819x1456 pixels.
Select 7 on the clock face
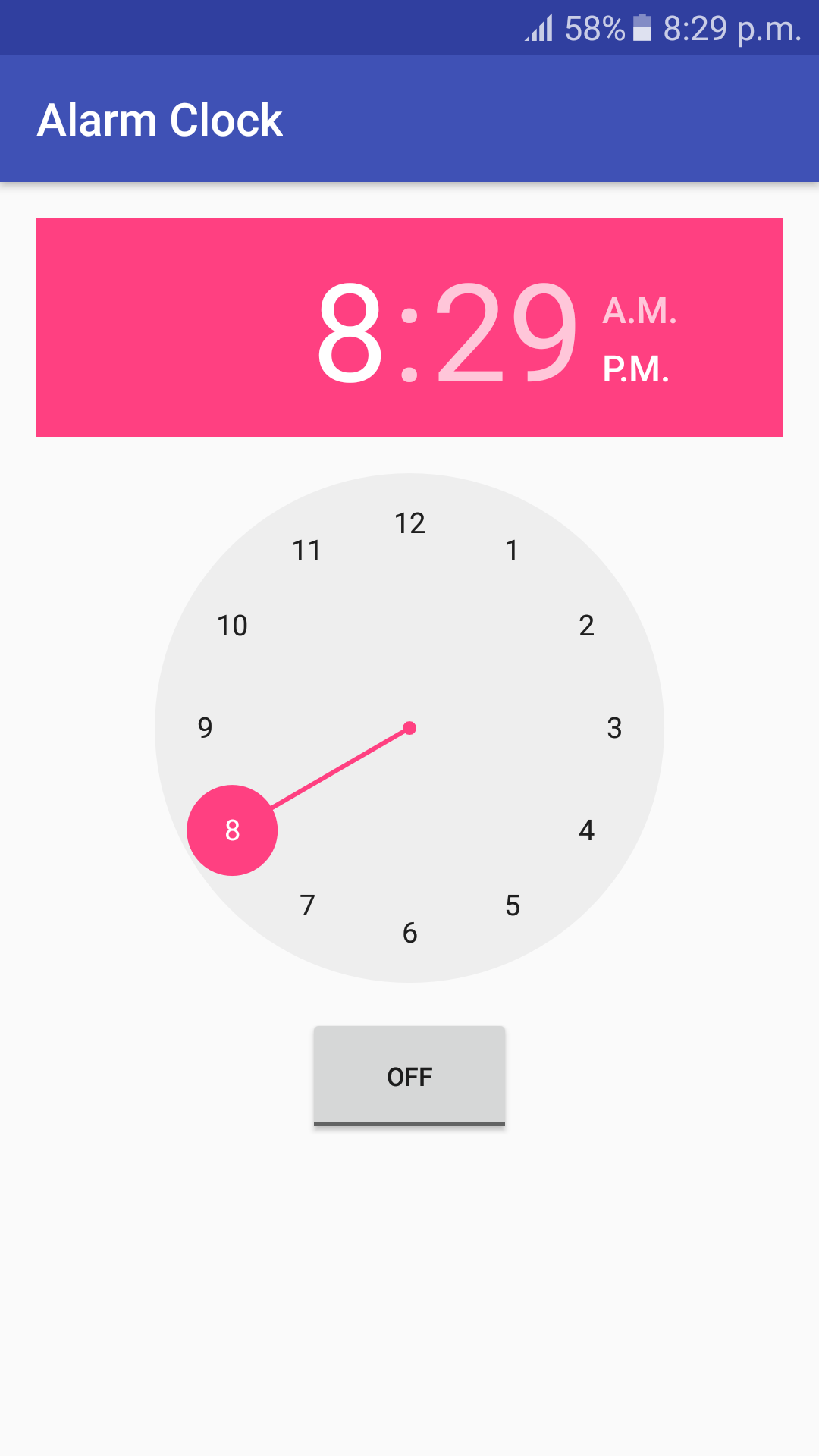pyautogui.click(x=306, y=905)
